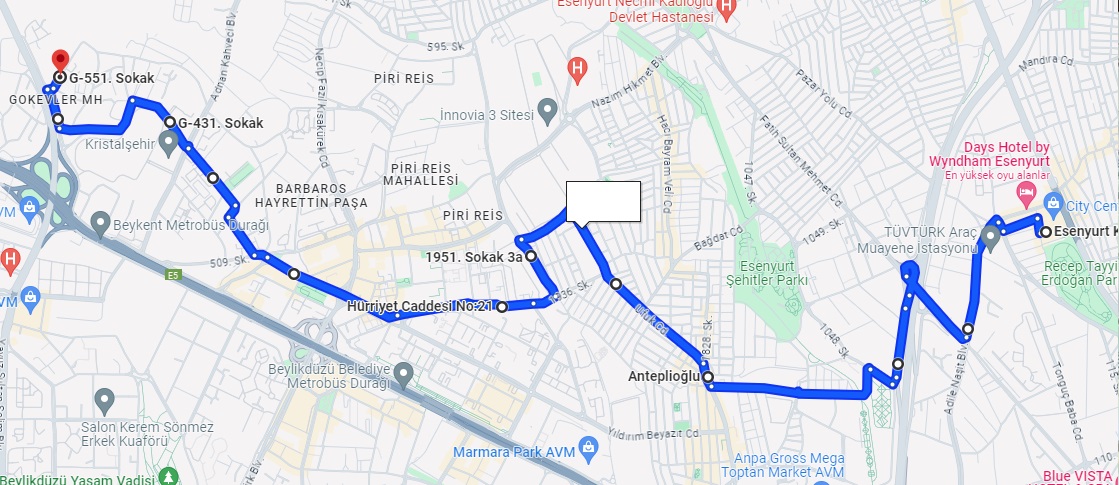Open Salon Kerem Sönmez Erkek Kuaförü pin
The height and width of the screenshot is (485, 1119).
point(104,402)
